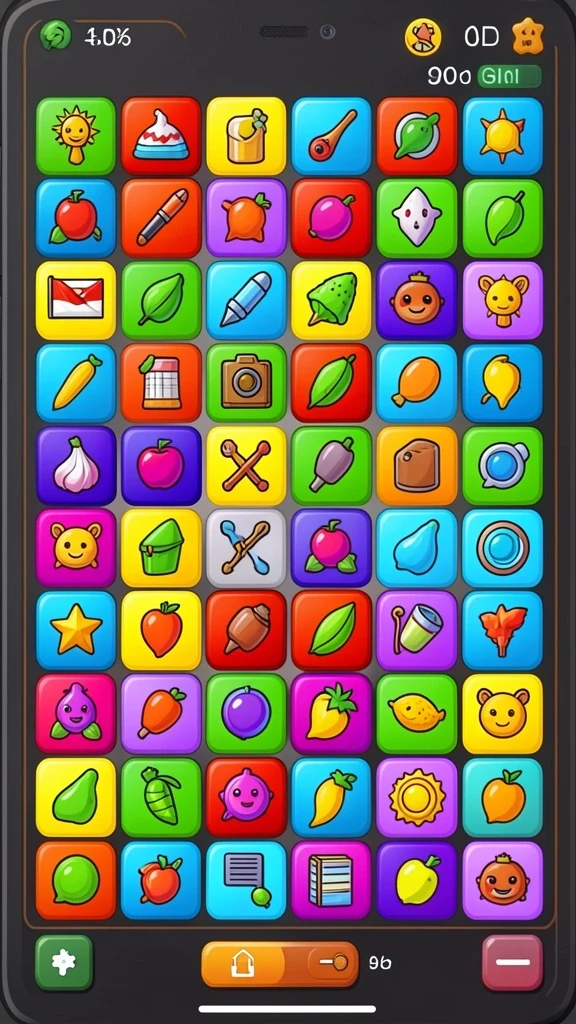Tap the green leaf icon beside the percentage
This screenshot has height=1024, width=576.
tap(56, 35)
